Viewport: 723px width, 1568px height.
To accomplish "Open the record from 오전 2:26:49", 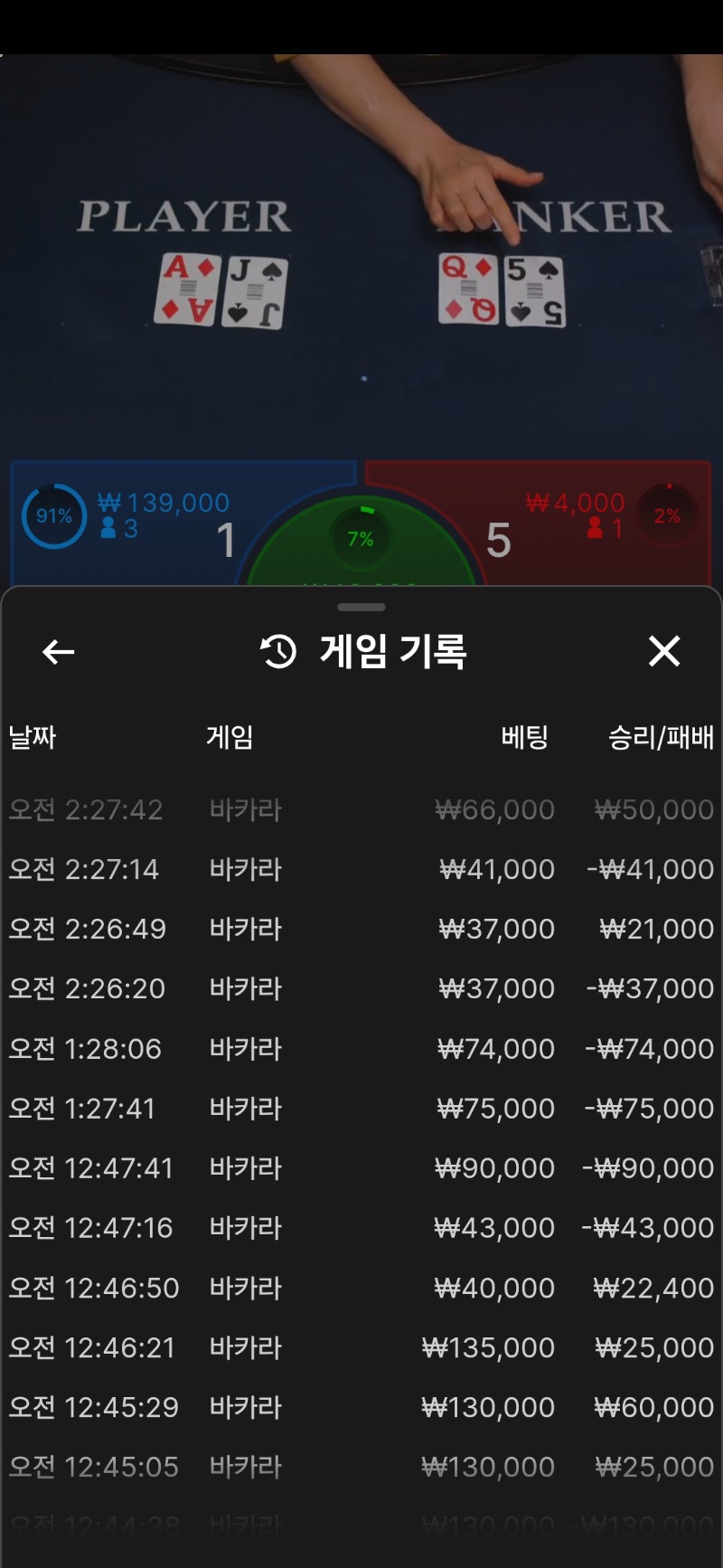I will coord(361,929).
